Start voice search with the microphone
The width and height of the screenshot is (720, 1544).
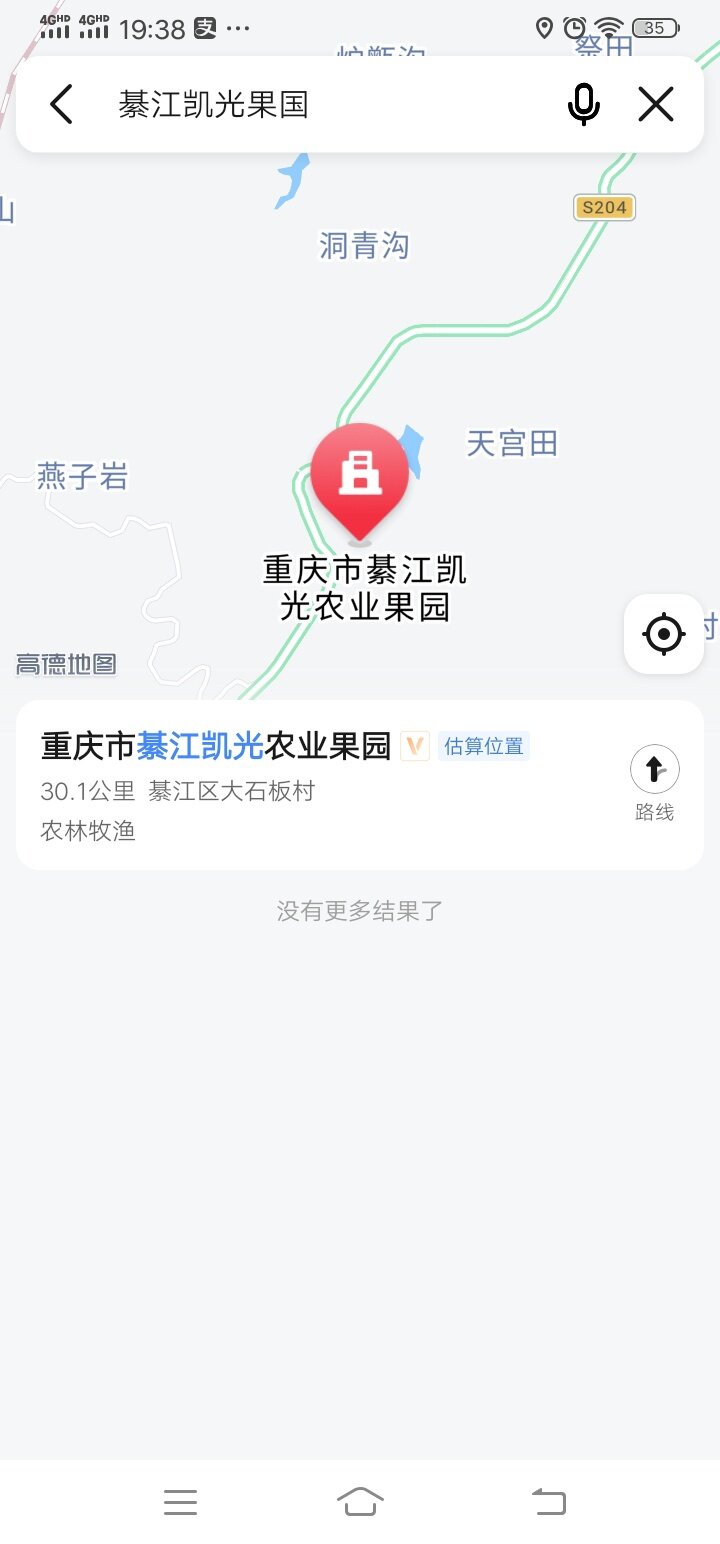(x=584, y=104)
